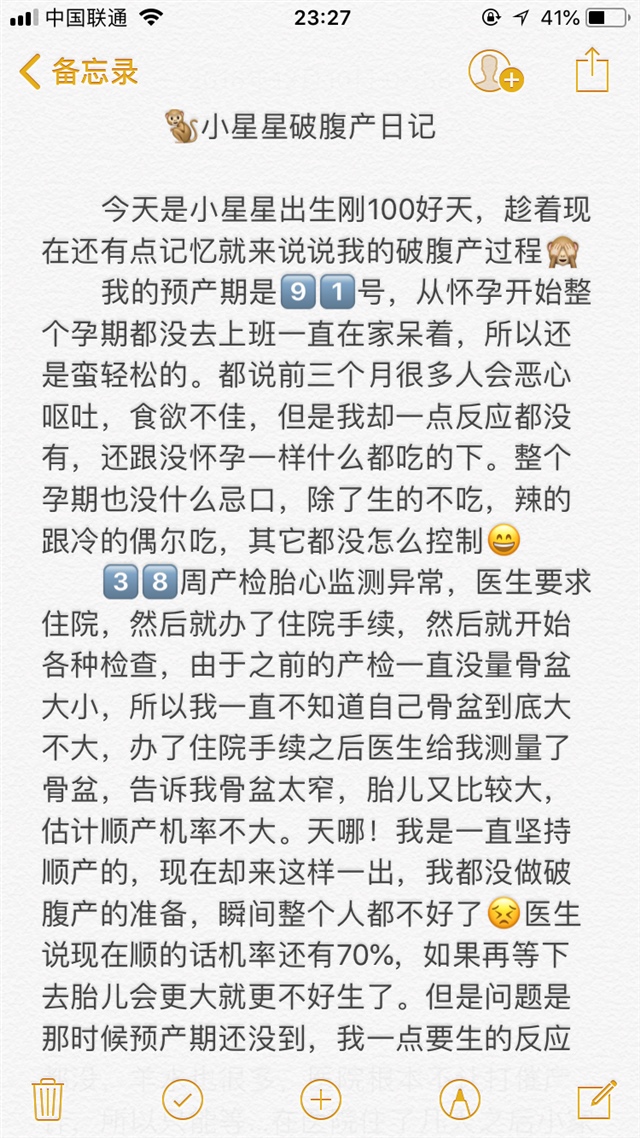Compose a new note

594,1098
